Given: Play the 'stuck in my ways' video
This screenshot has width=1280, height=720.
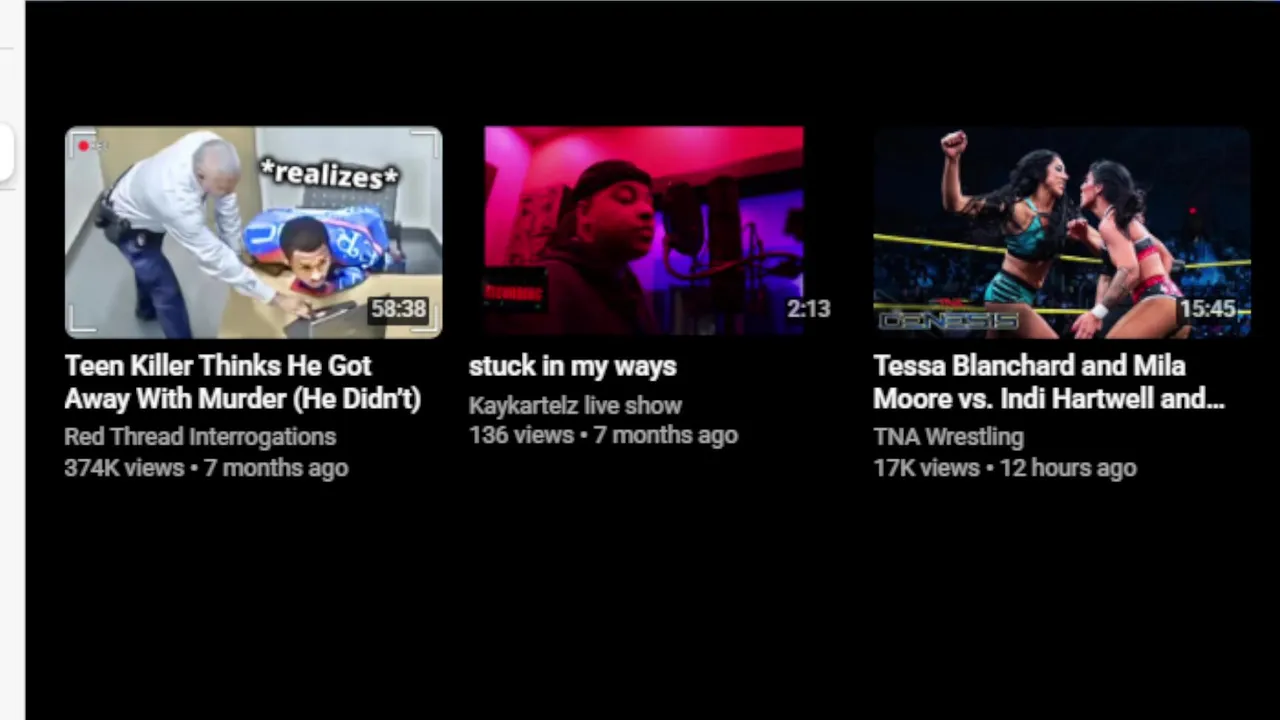Looking at the screenshot, I should point(643,230).
